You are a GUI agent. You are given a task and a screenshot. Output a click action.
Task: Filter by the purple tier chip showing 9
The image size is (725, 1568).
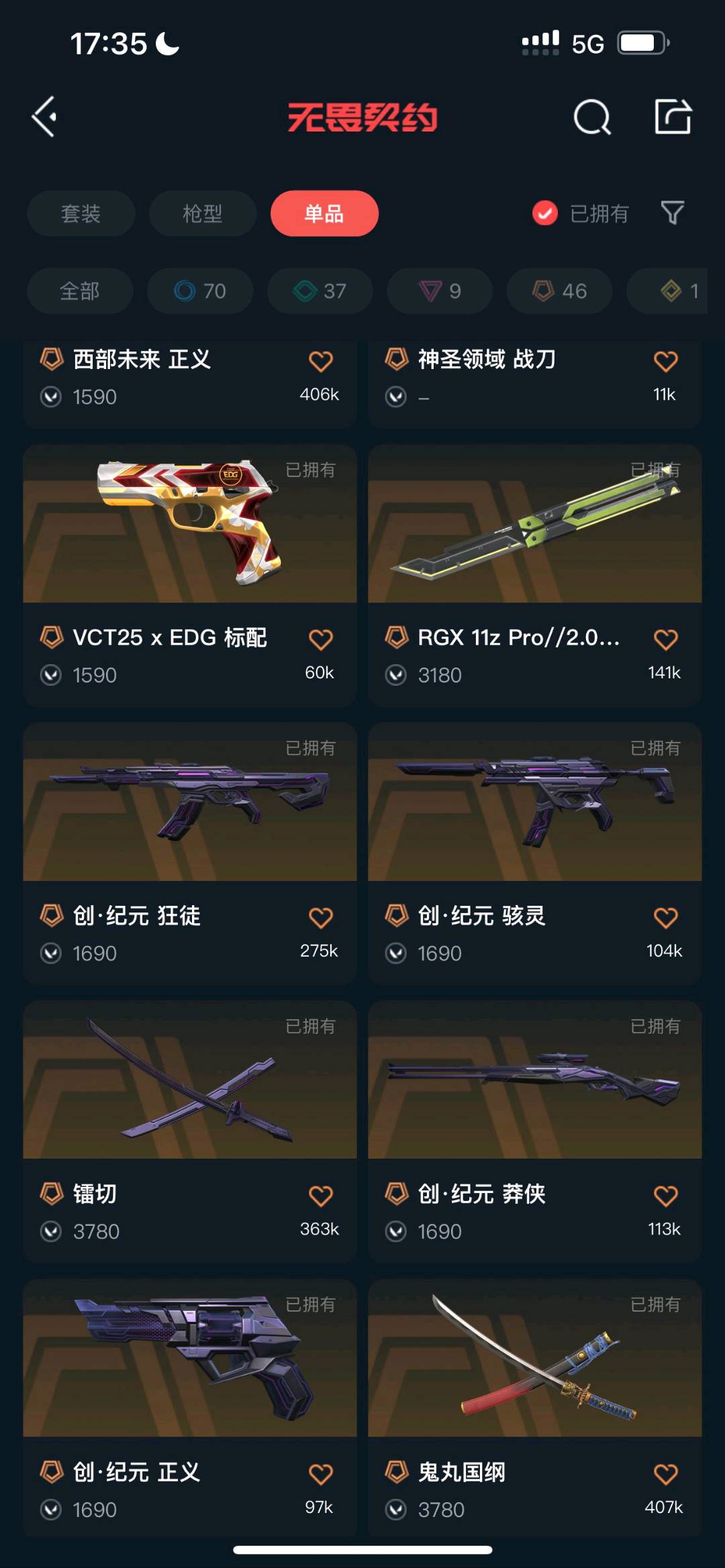(440, 291)
